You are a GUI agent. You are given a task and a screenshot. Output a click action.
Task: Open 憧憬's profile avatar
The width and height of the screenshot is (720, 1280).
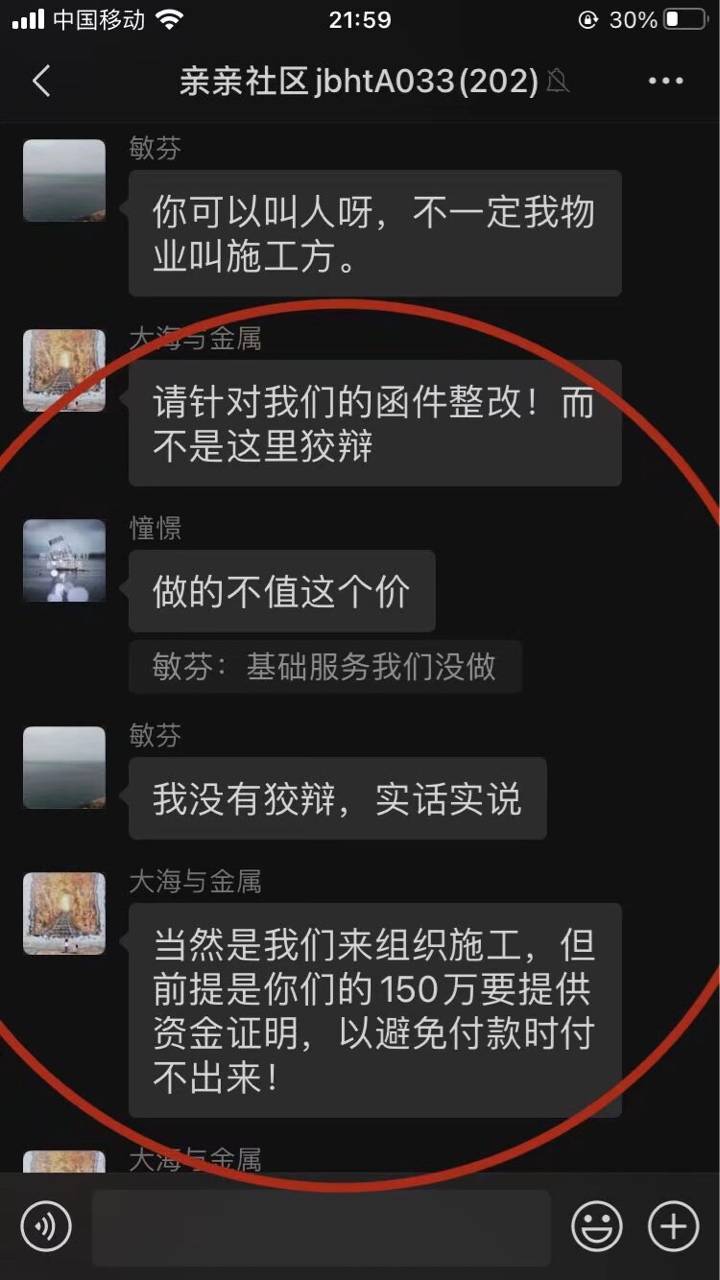point(64,560)
